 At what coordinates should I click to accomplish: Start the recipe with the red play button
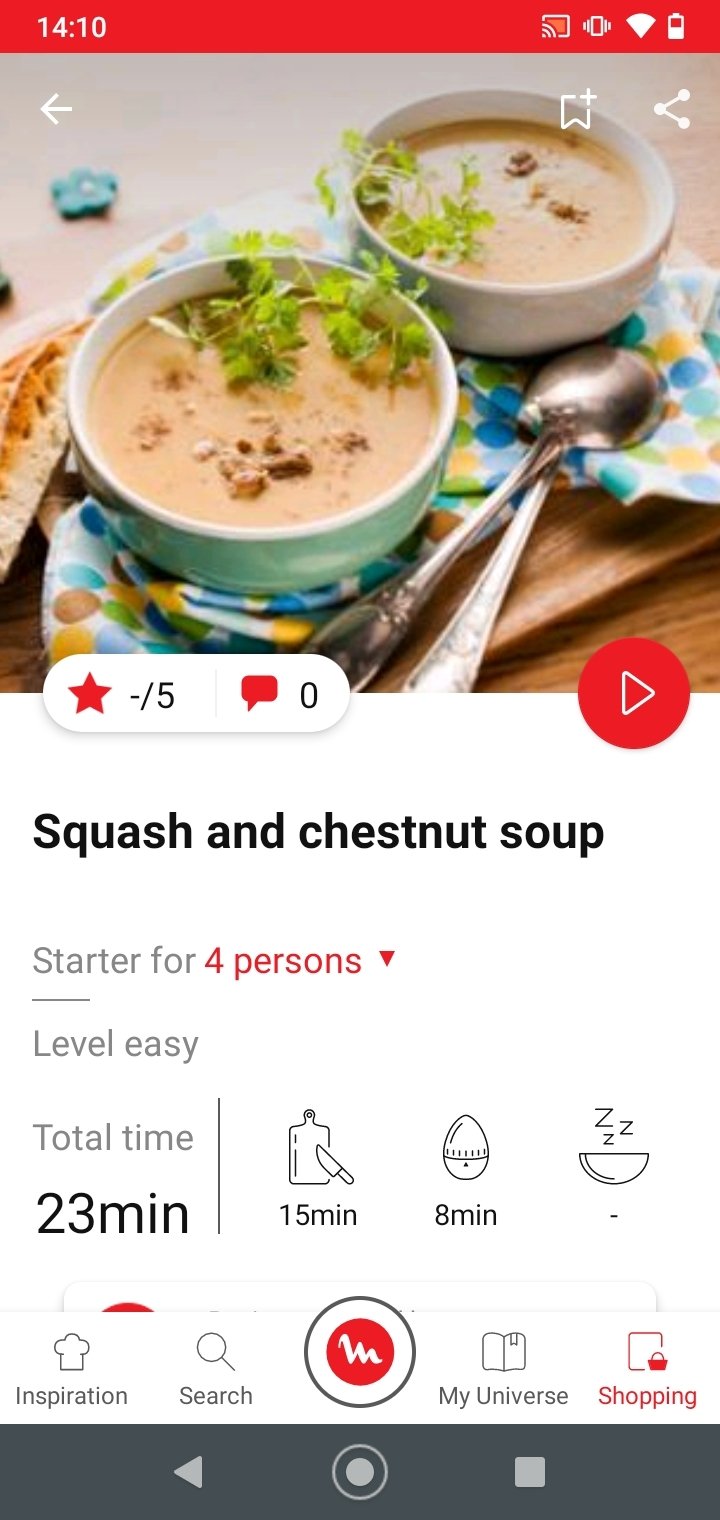[634, 693]
